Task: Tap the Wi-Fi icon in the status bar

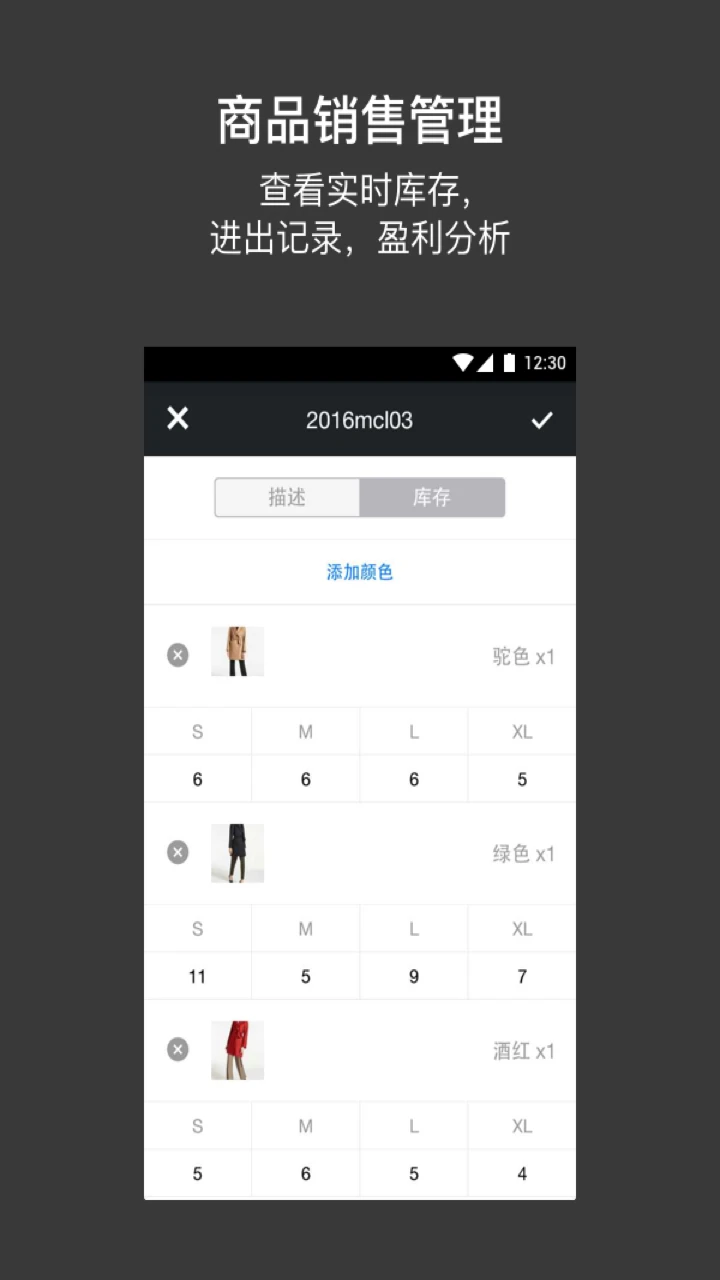Action: click(462, 363)
